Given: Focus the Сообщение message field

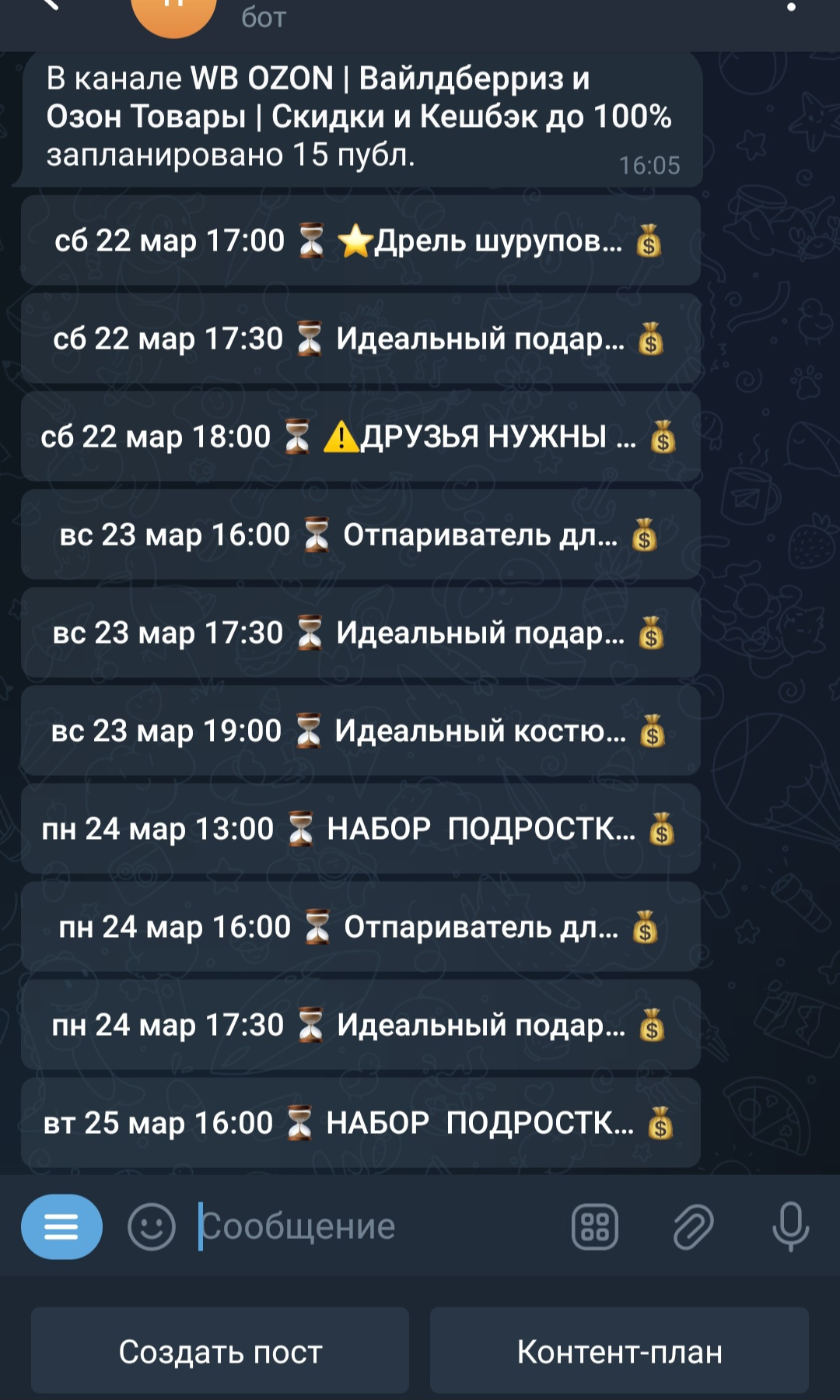Looking at the screenshot, I should coord(373,1226).
